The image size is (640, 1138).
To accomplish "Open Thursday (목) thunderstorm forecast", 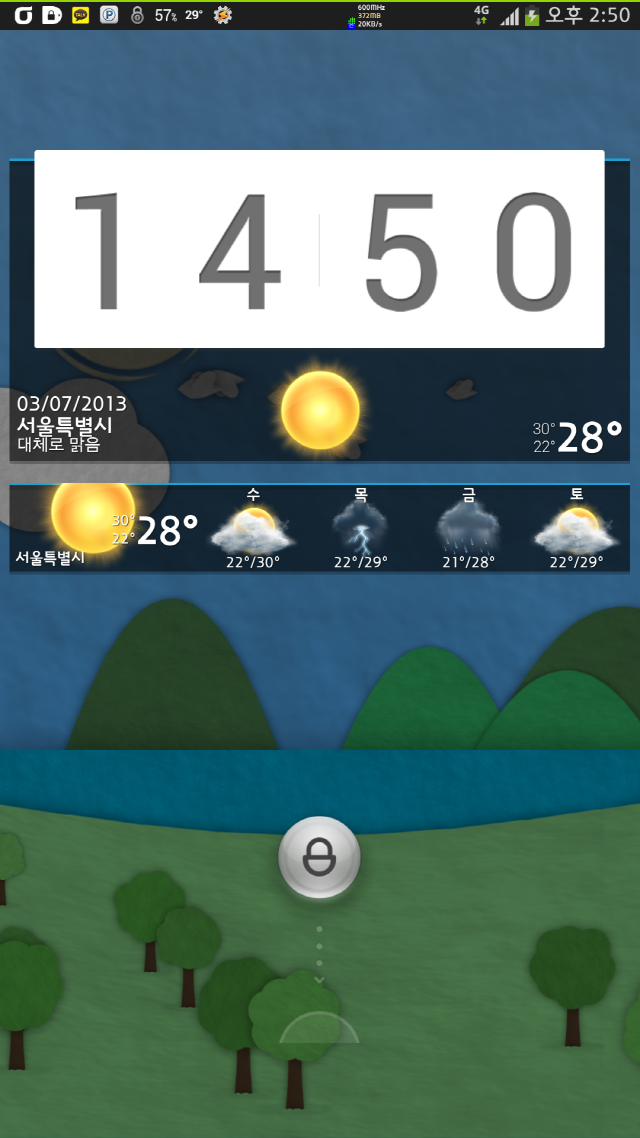I will (361, 530).
